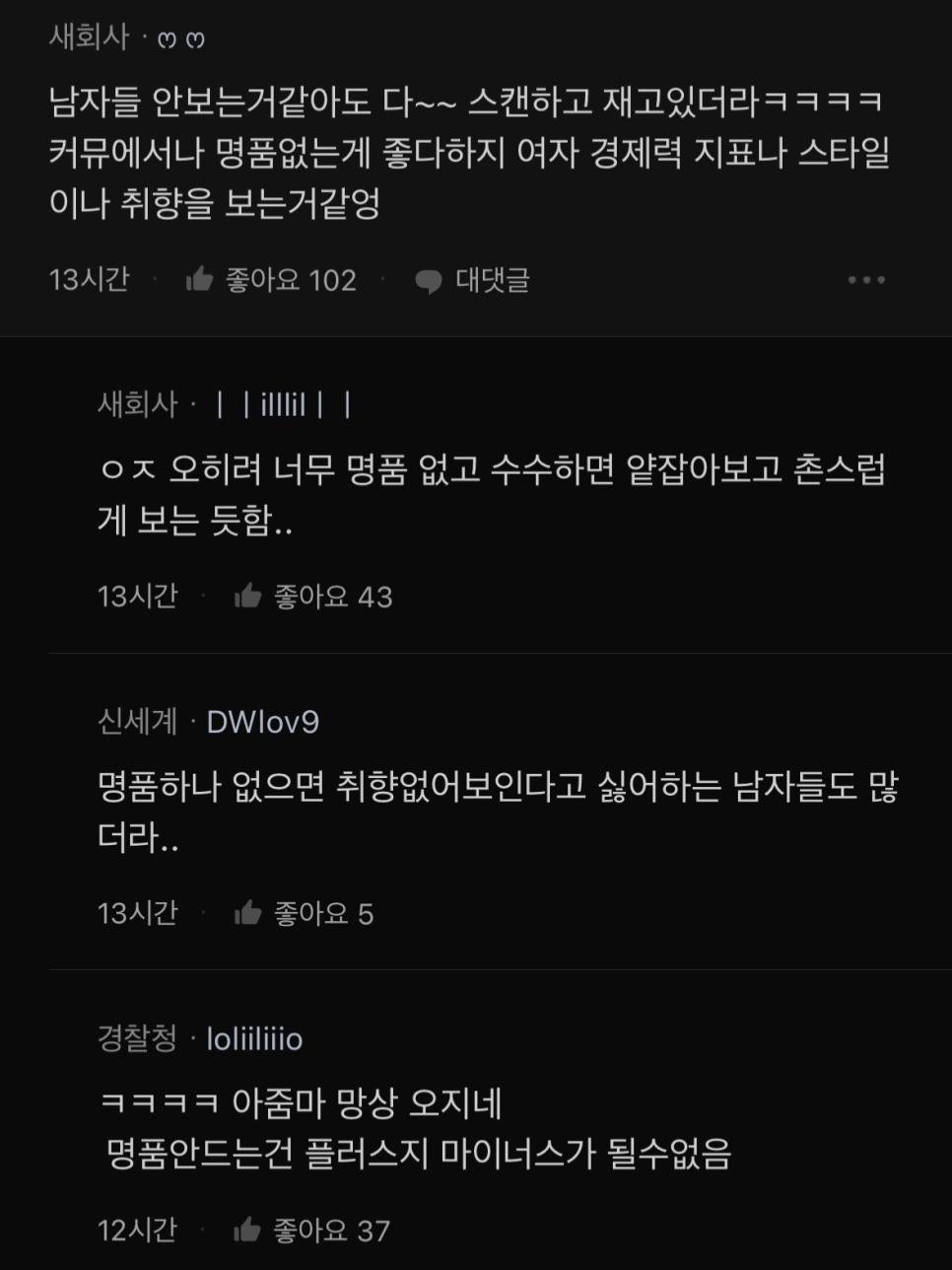Tap 대댓글 to reply to the top comment
This screenshot has height=1270, width=952.
tap(472, 281)
